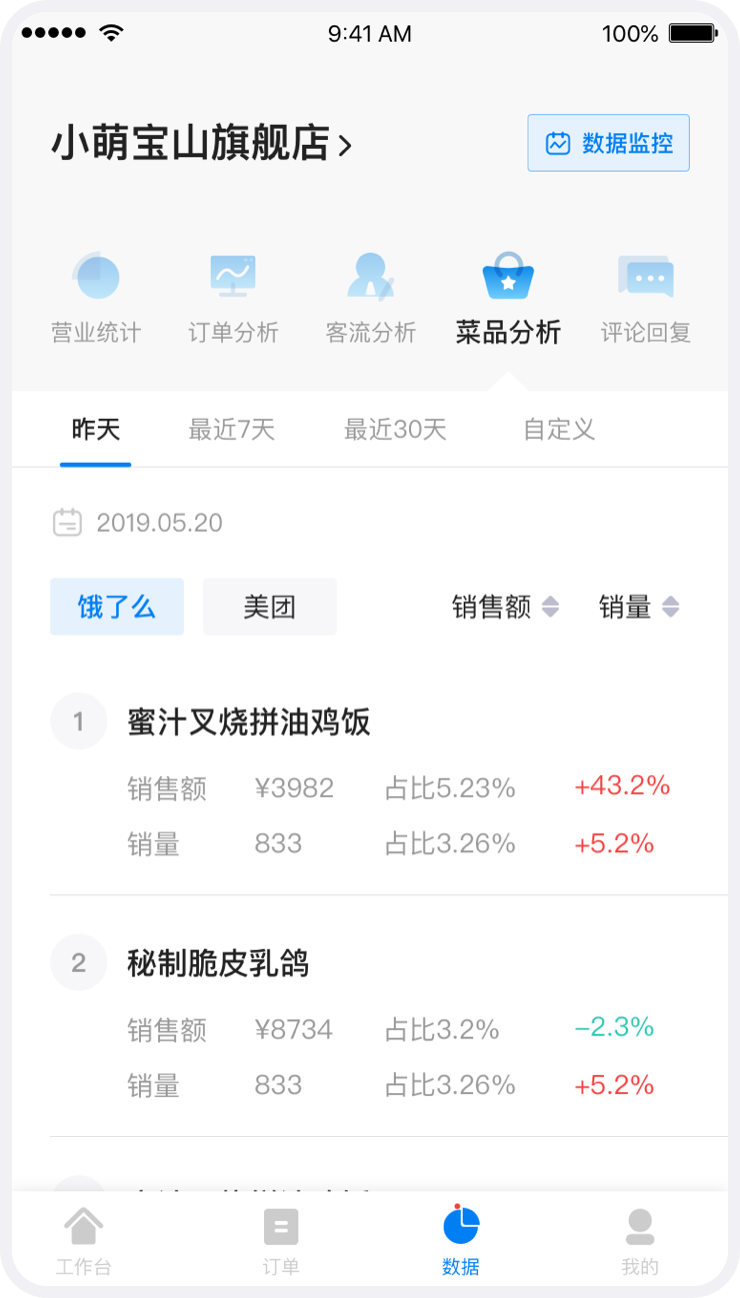This screenshot has height=1298, width=740.
Task: Open the 小萌宝山旗舰店 store selector
Action: tap(201, 145)
